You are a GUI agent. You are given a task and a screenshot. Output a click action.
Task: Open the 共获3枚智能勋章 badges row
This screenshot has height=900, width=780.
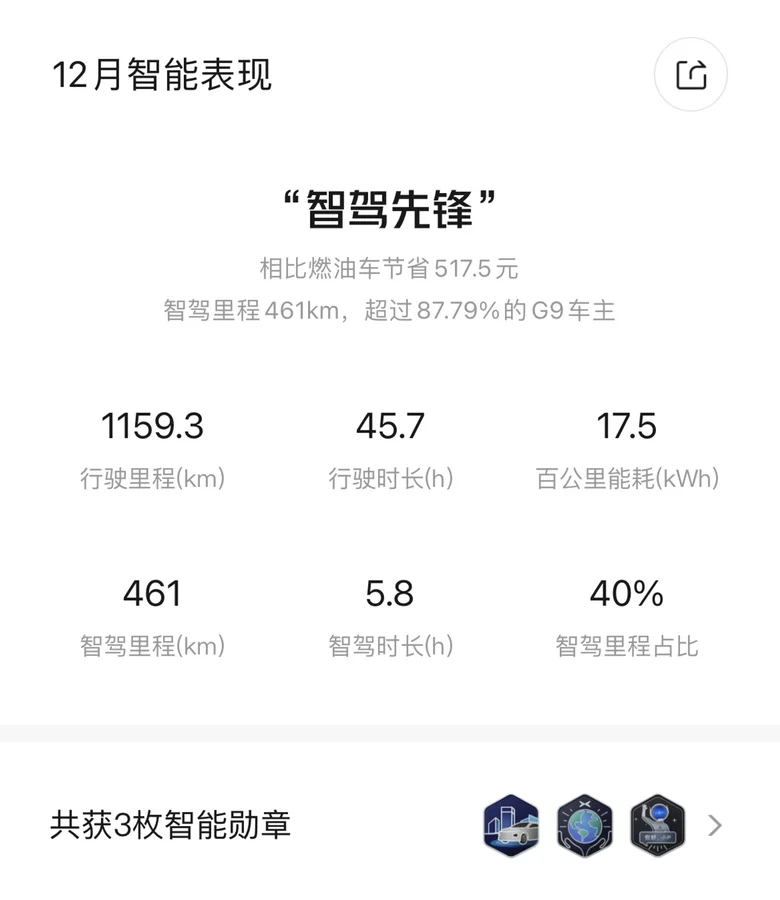(390, 825)
